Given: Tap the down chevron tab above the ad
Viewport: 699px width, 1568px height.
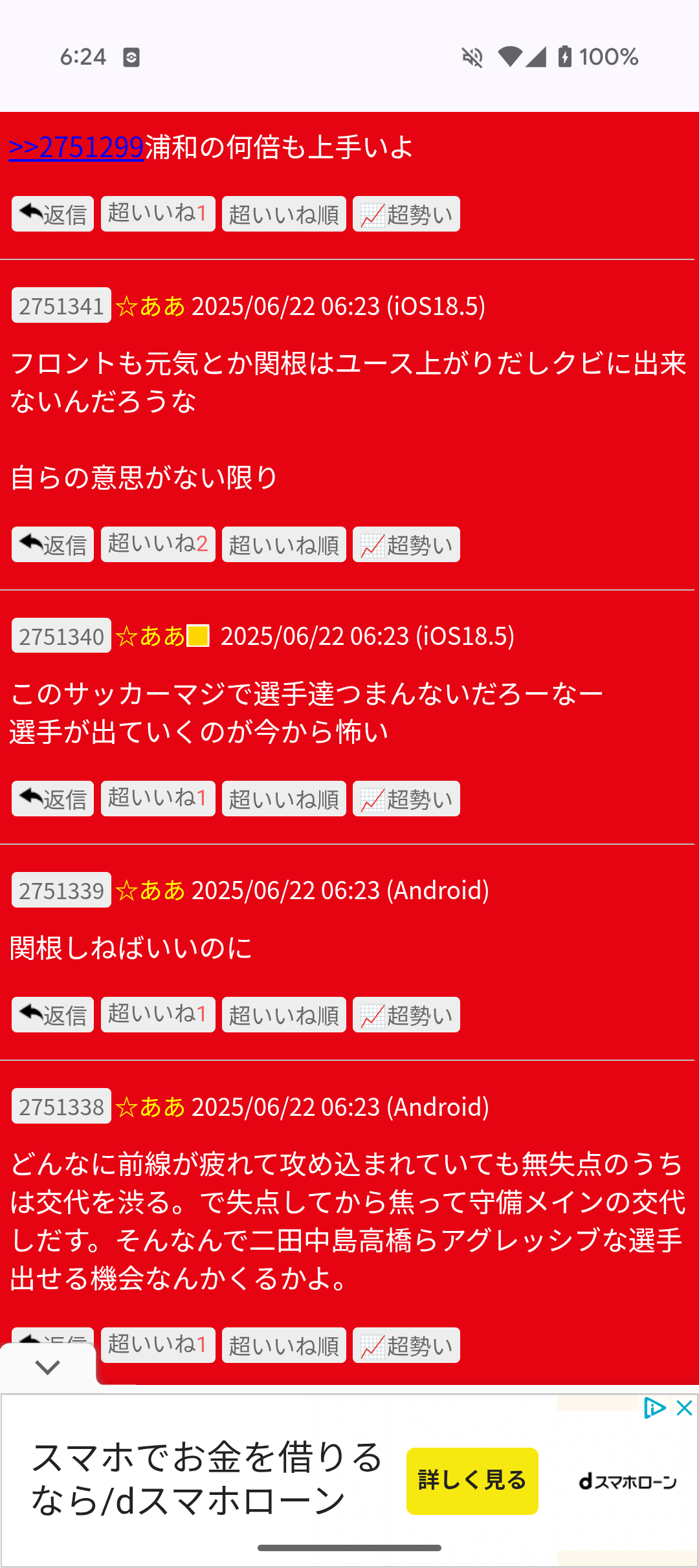Looking at the screenshot, I should 48,1367.
